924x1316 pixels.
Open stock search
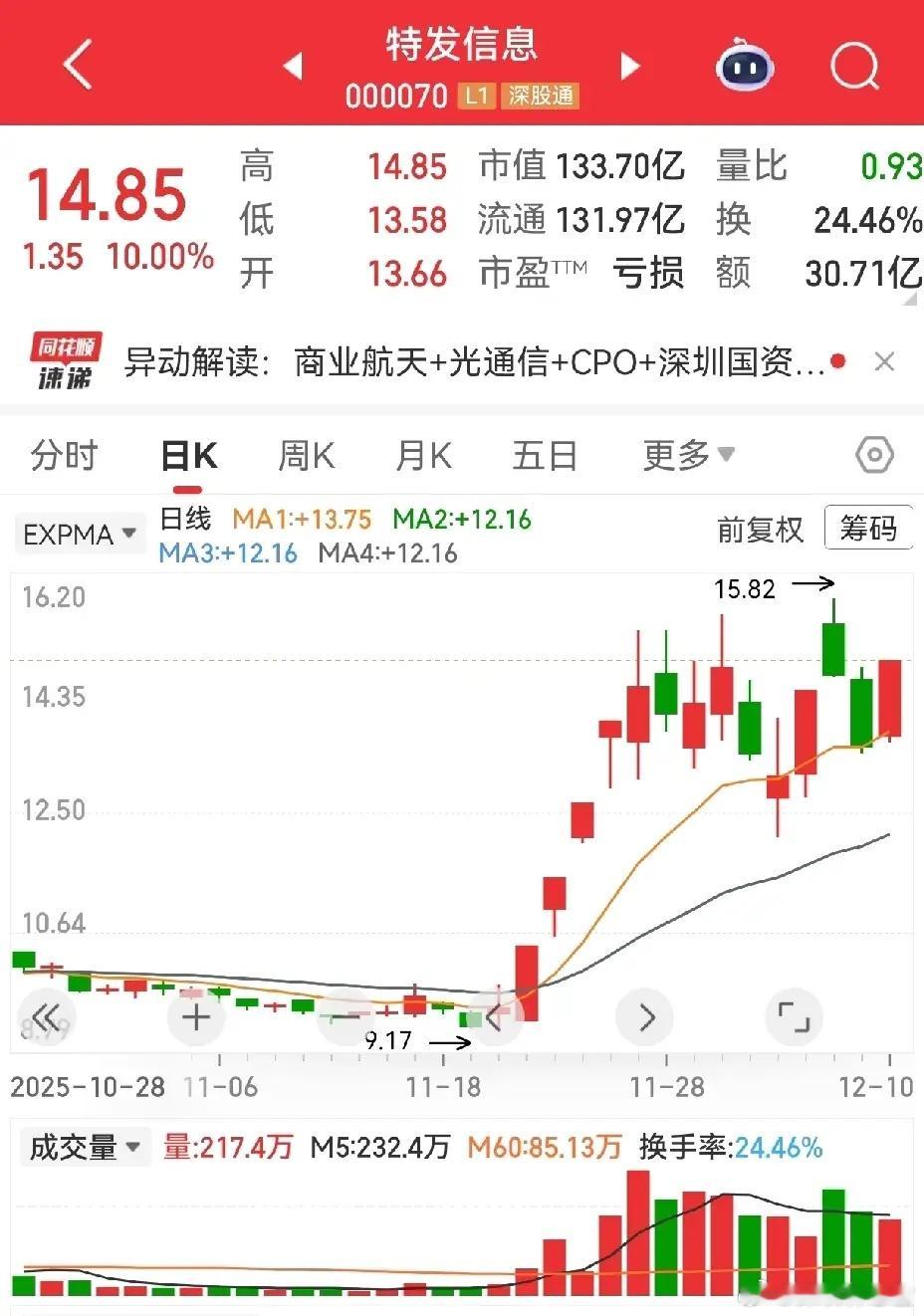coord(854,67)
